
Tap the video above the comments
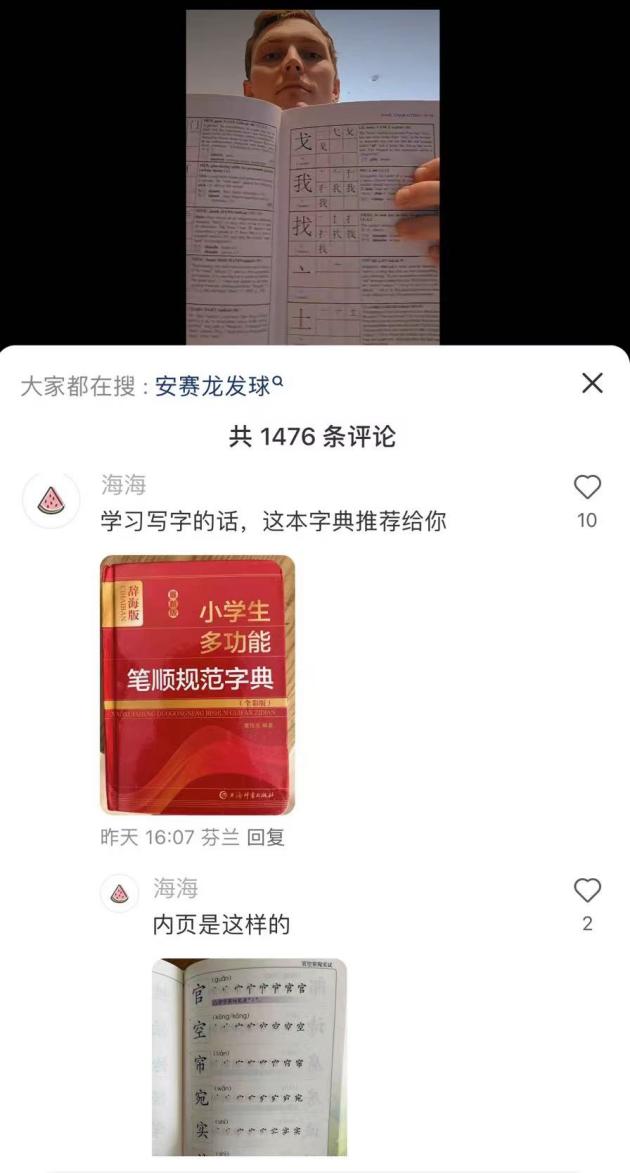[x=312, y=177]
